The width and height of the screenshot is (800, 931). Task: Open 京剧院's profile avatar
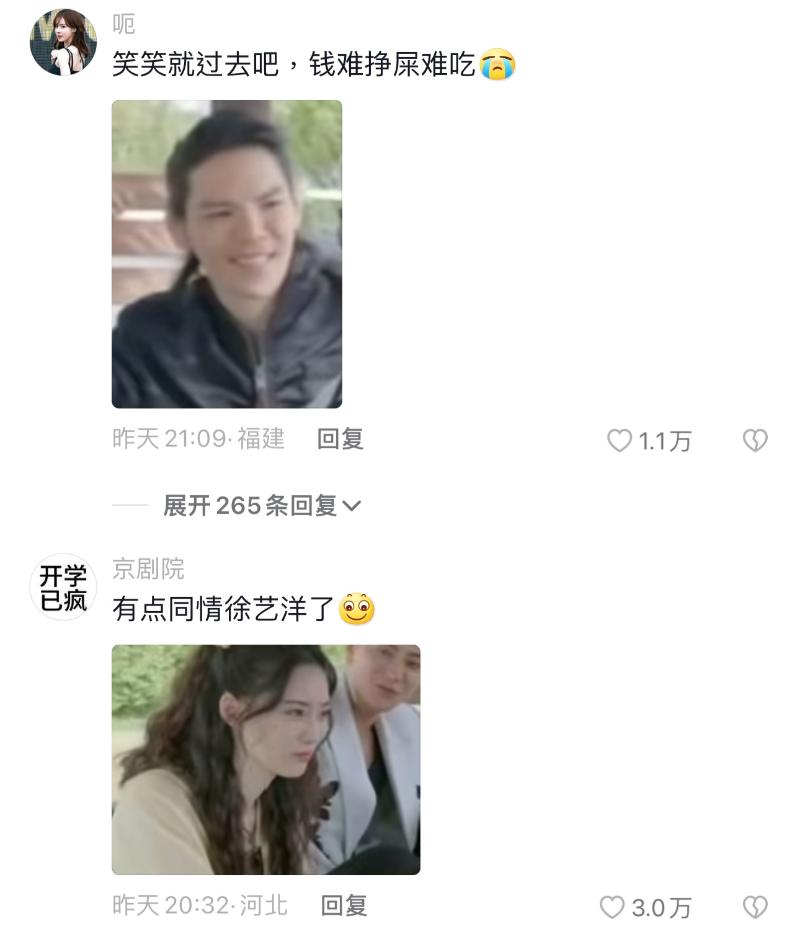click(63, 587)
